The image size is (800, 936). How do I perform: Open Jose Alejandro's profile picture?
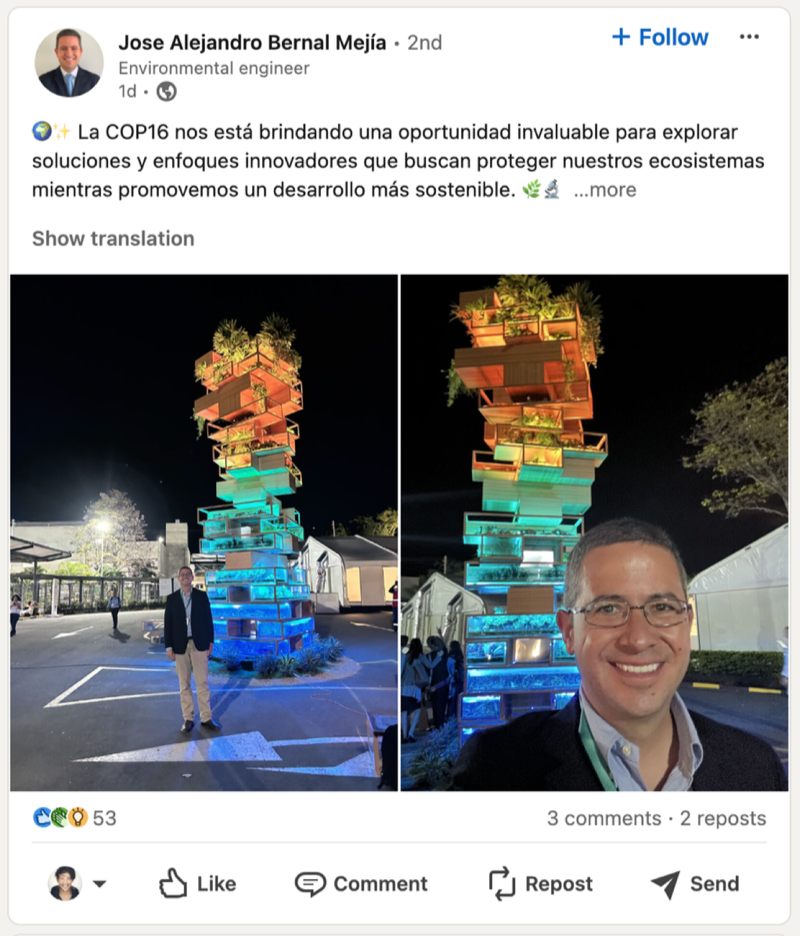tap(69, 63)
